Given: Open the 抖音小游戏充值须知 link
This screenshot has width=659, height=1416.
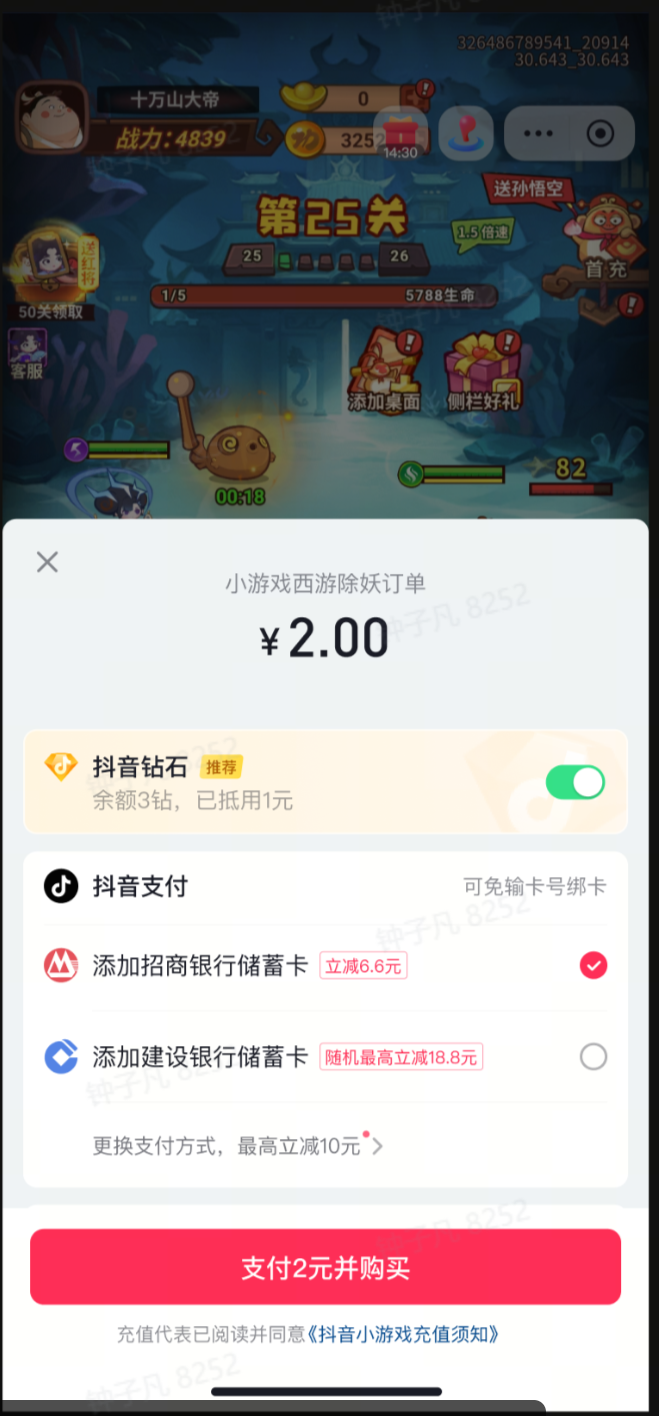Looking at the screenshot, I should [x=403, y=1334].
